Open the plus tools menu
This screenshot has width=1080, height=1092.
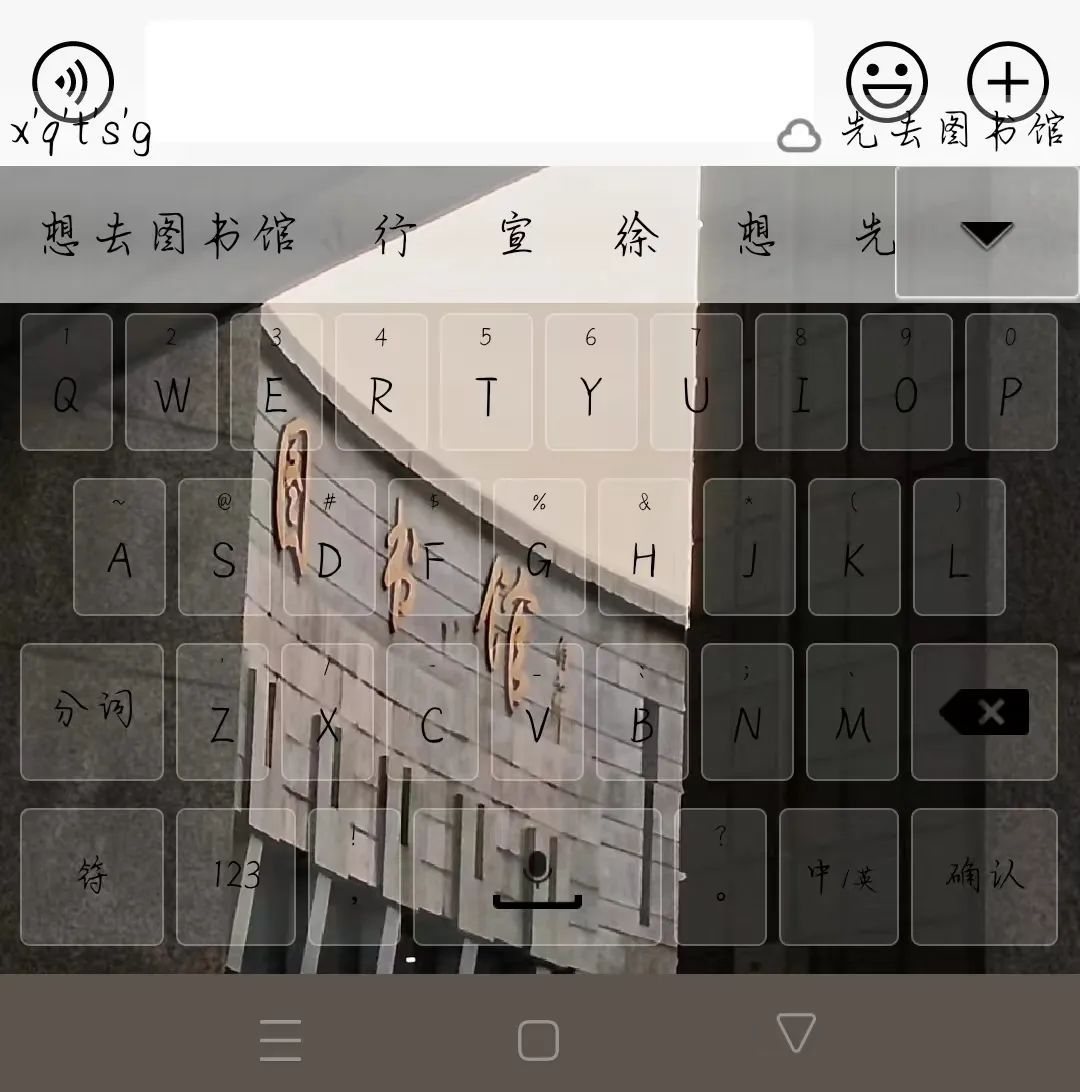1008,80
